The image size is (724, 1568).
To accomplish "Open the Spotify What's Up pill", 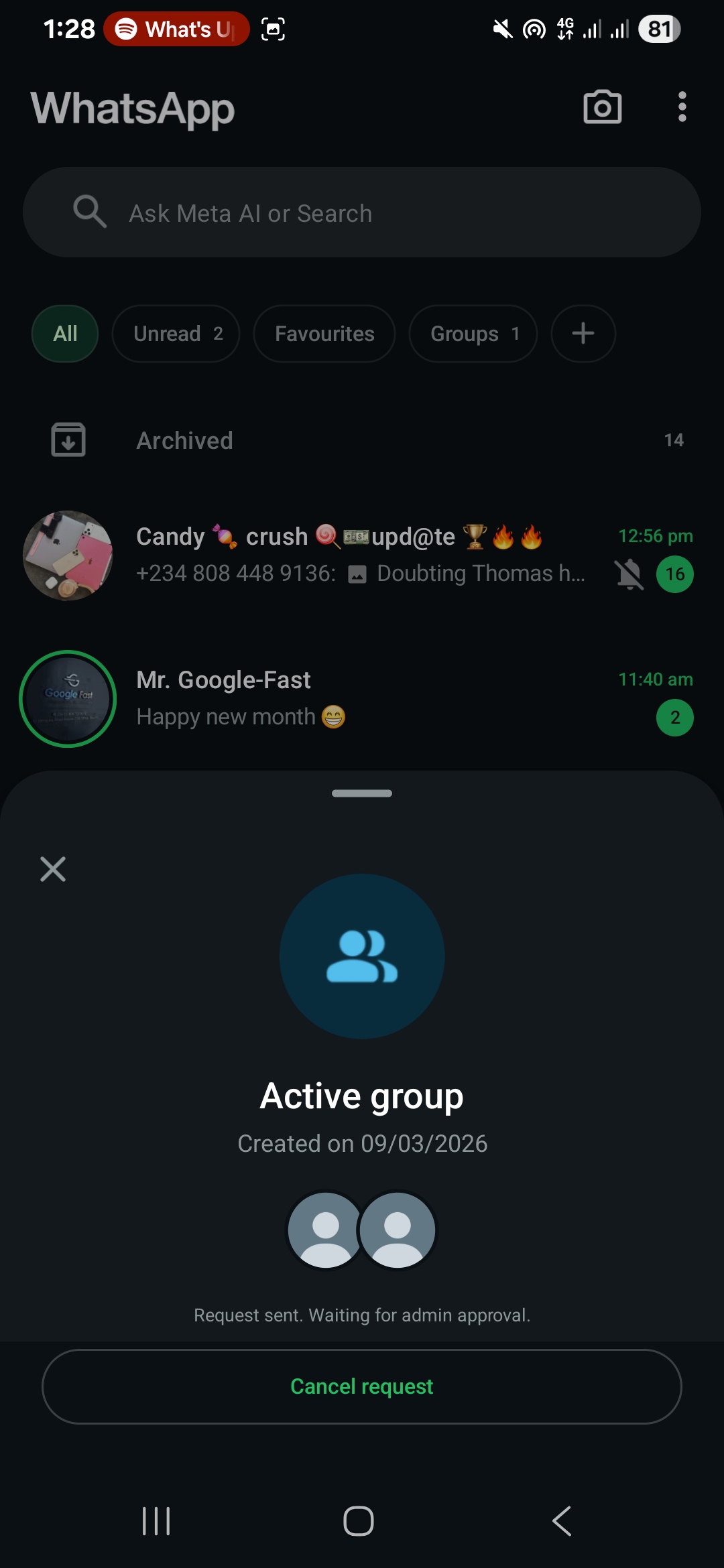I will pos(176,29).
